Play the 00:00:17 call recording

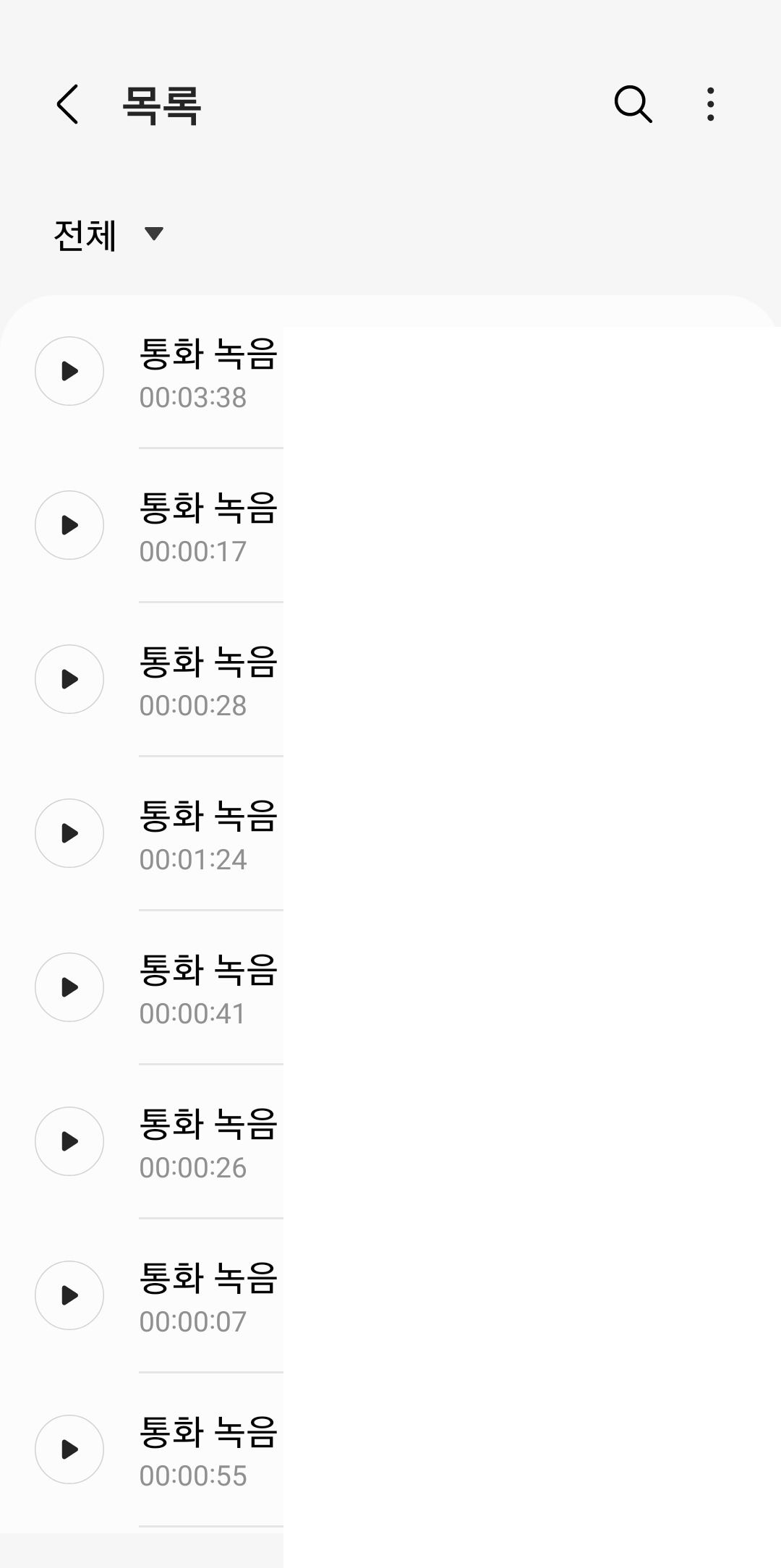(x=69, y=525)
